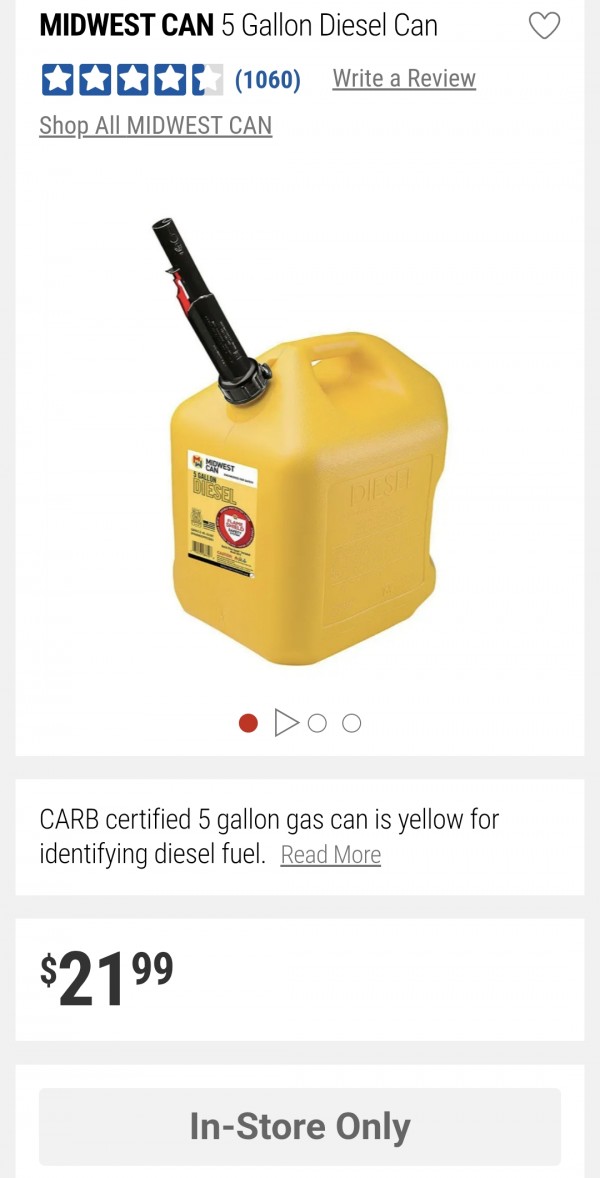This screenshot has width=600, height=1178.
Task: Jump to the last gallery image dot
Action: (351, 723)
